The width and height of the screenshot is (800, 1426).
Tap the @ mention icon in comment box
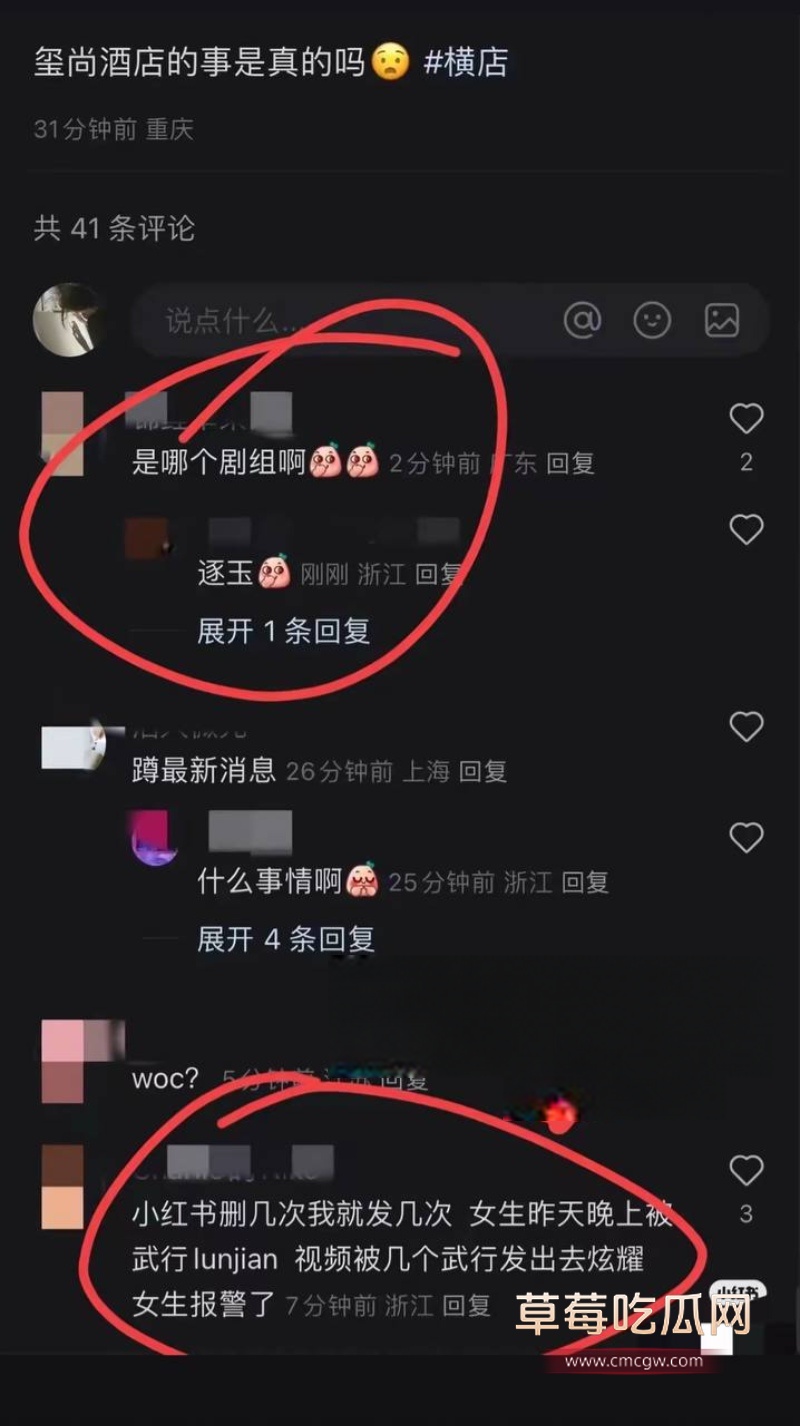click(x=582, y=321)
